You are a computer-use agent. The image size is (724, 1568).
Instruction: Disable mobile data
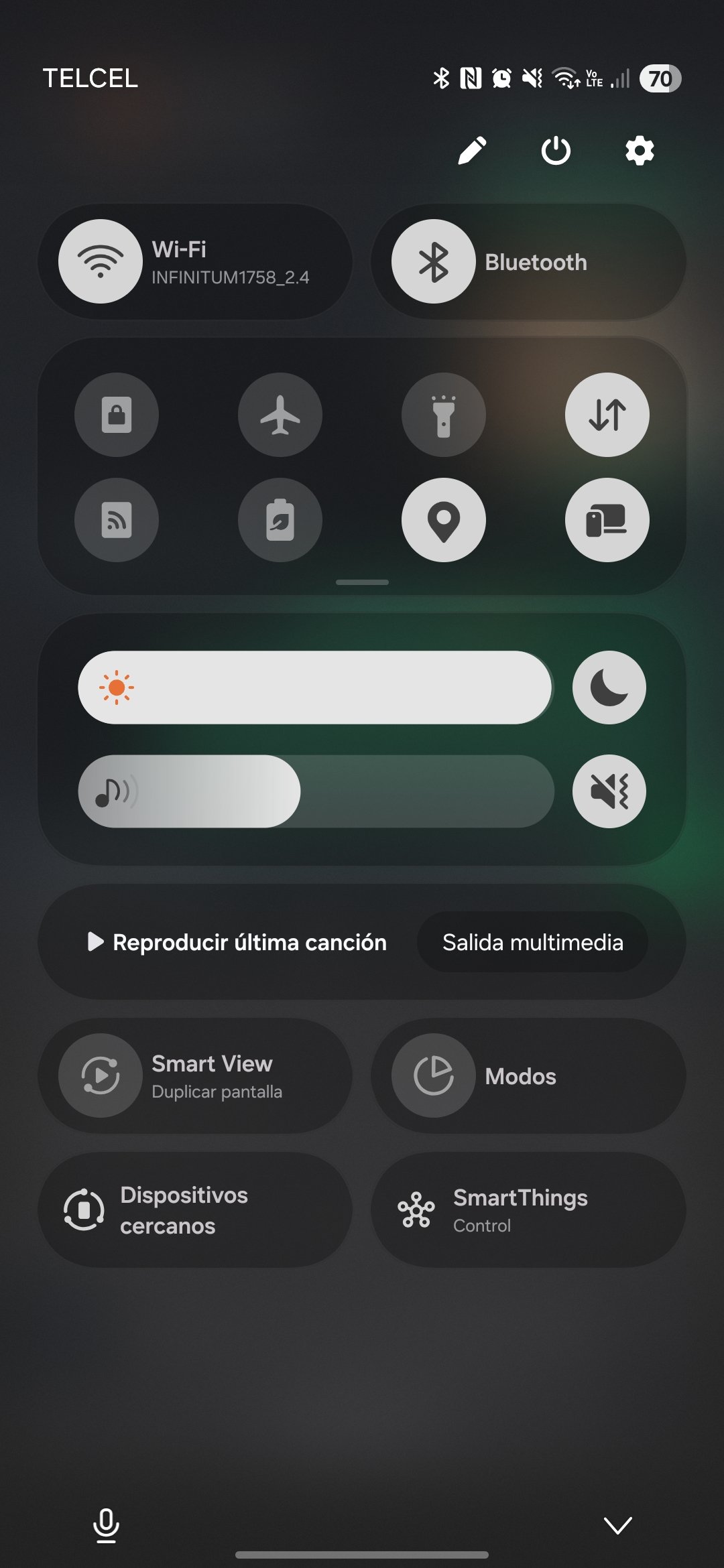(607, 415)
